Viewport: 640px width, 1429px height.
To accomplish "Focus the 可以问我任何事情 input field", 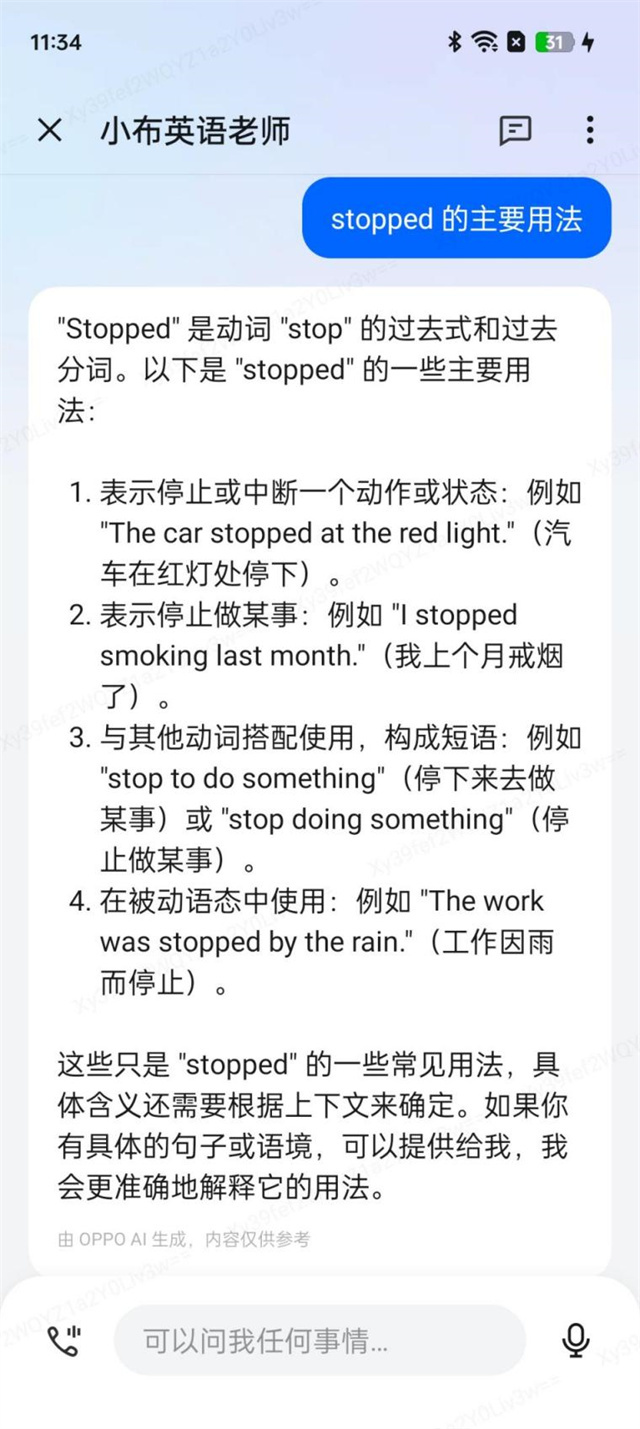I will click(320, 1340).
